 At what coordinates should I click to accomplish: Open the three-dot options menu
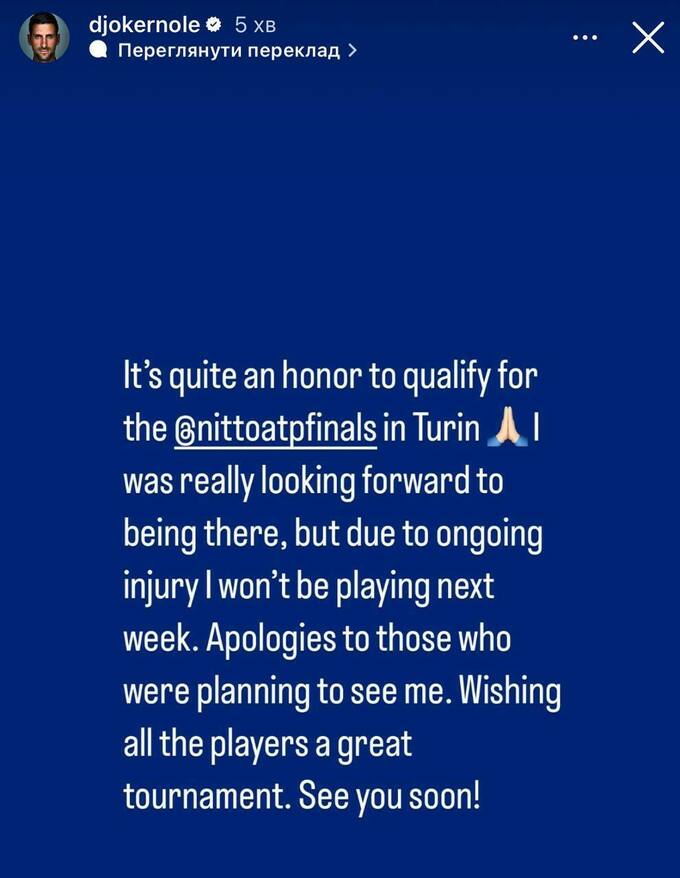pyautogui.click(x=585, y=38)
